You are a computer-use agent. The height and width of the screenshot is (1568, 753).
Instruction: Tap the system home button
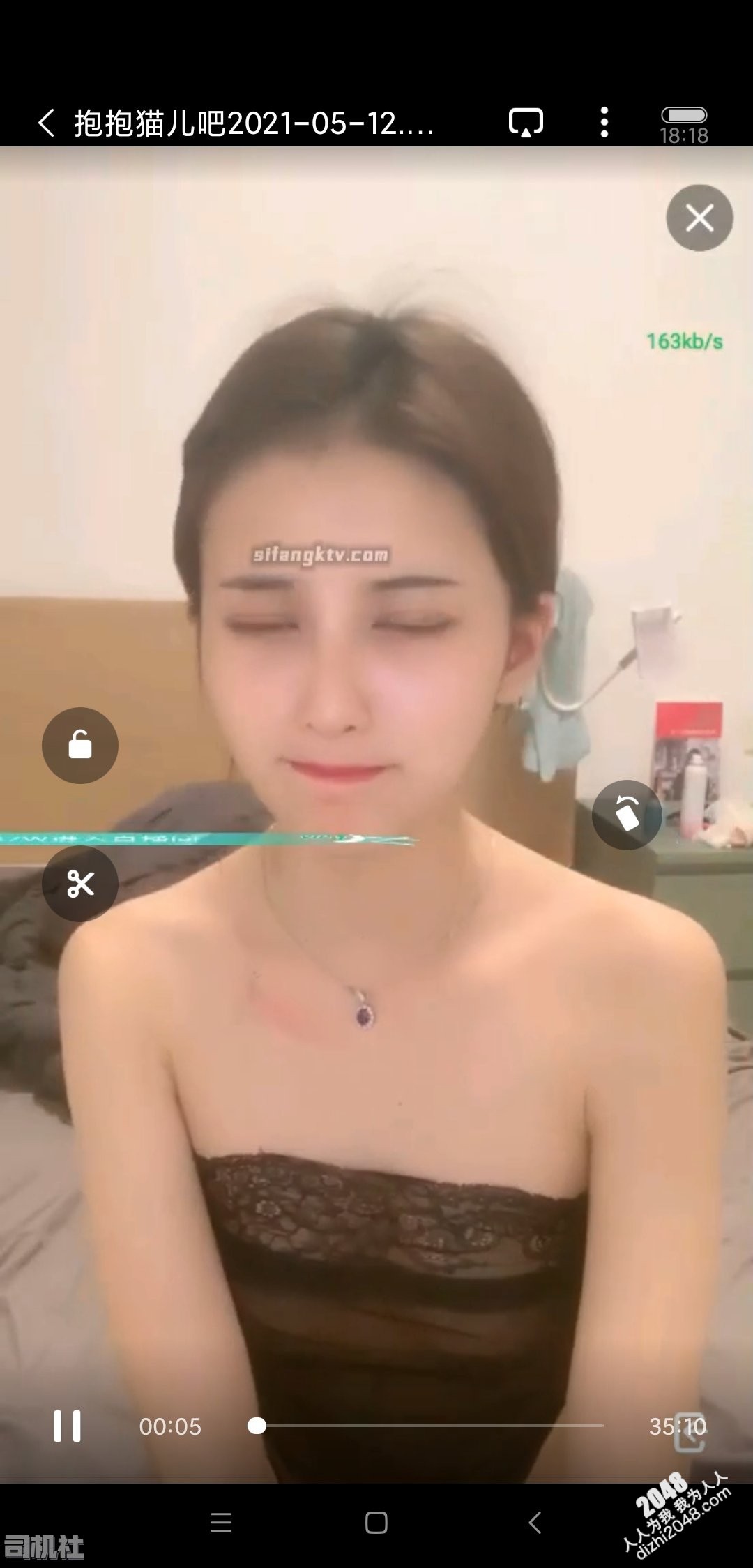point(376,1523)
